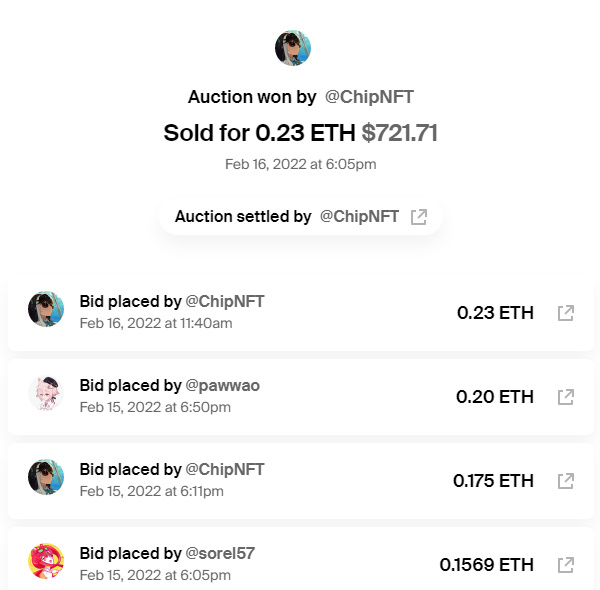
Task: Open the @pawwao profile from the bid list
Action: pos(223,385)
